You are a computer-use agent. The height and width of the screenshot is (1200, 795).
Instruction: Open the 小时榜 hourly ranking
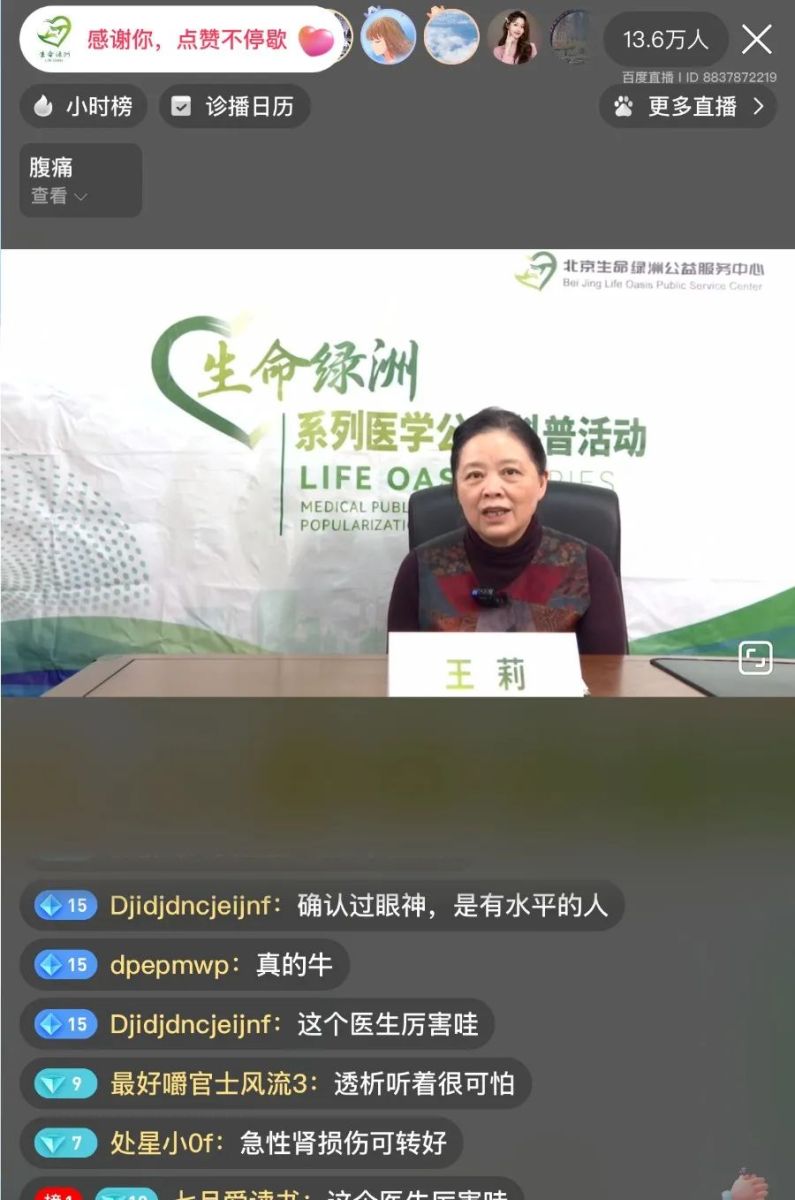tap(83, 106)
